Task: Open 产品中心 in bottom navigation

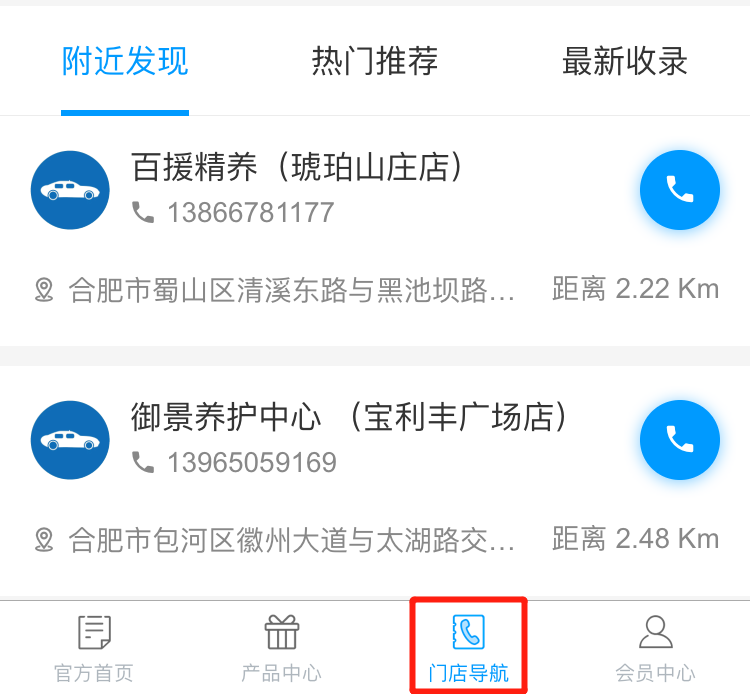Action: pos(281,647)
